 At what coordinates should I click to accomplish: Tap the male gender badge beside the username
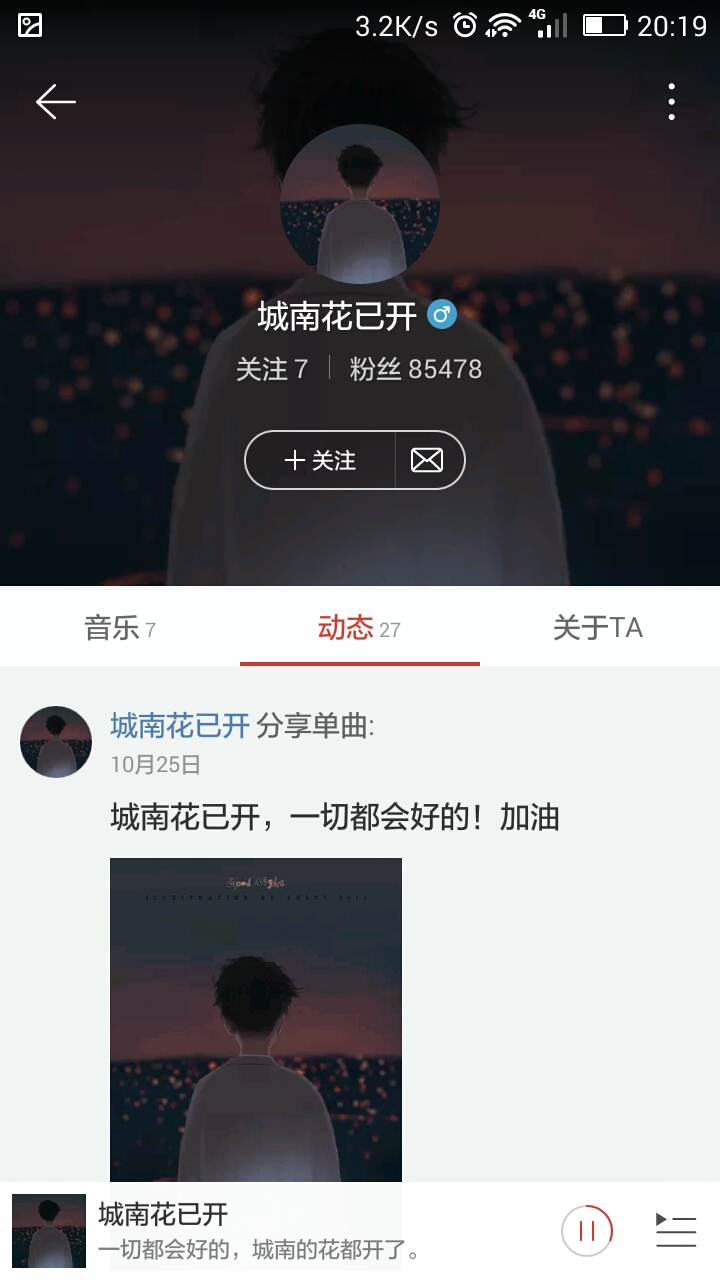tap(439, 314)
